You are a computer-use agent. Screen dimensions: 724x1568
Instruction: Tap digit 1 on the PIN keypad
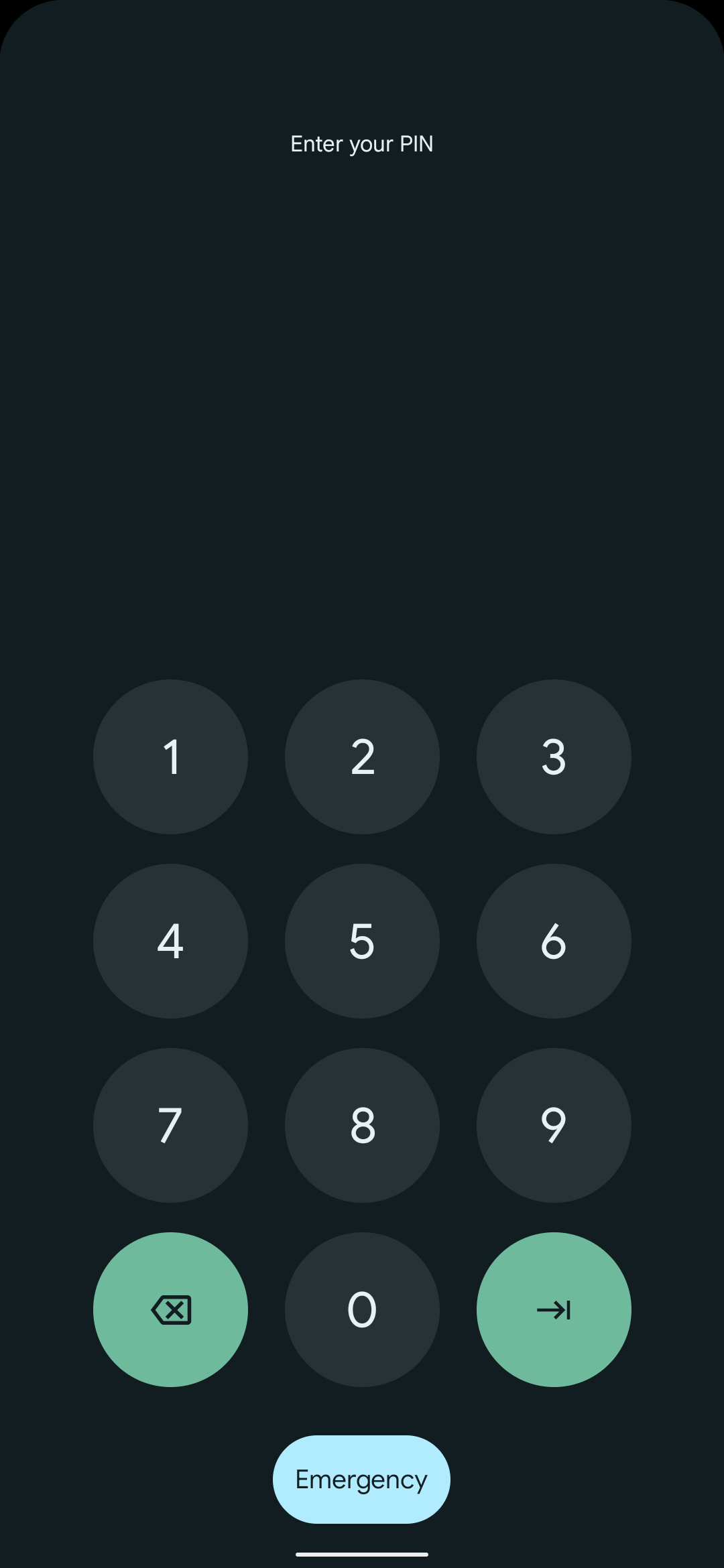(170, 757)
